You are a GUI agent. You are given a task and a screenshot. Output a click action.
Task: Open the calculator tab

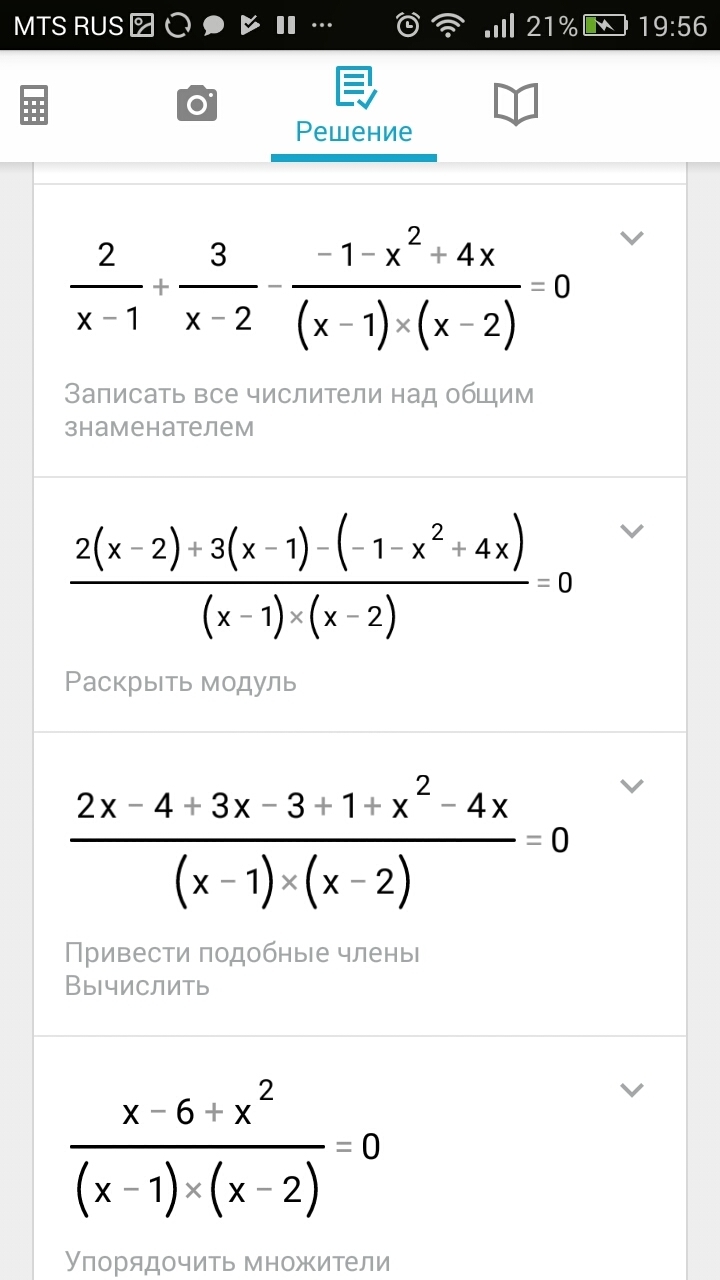[x=34, y=104]
